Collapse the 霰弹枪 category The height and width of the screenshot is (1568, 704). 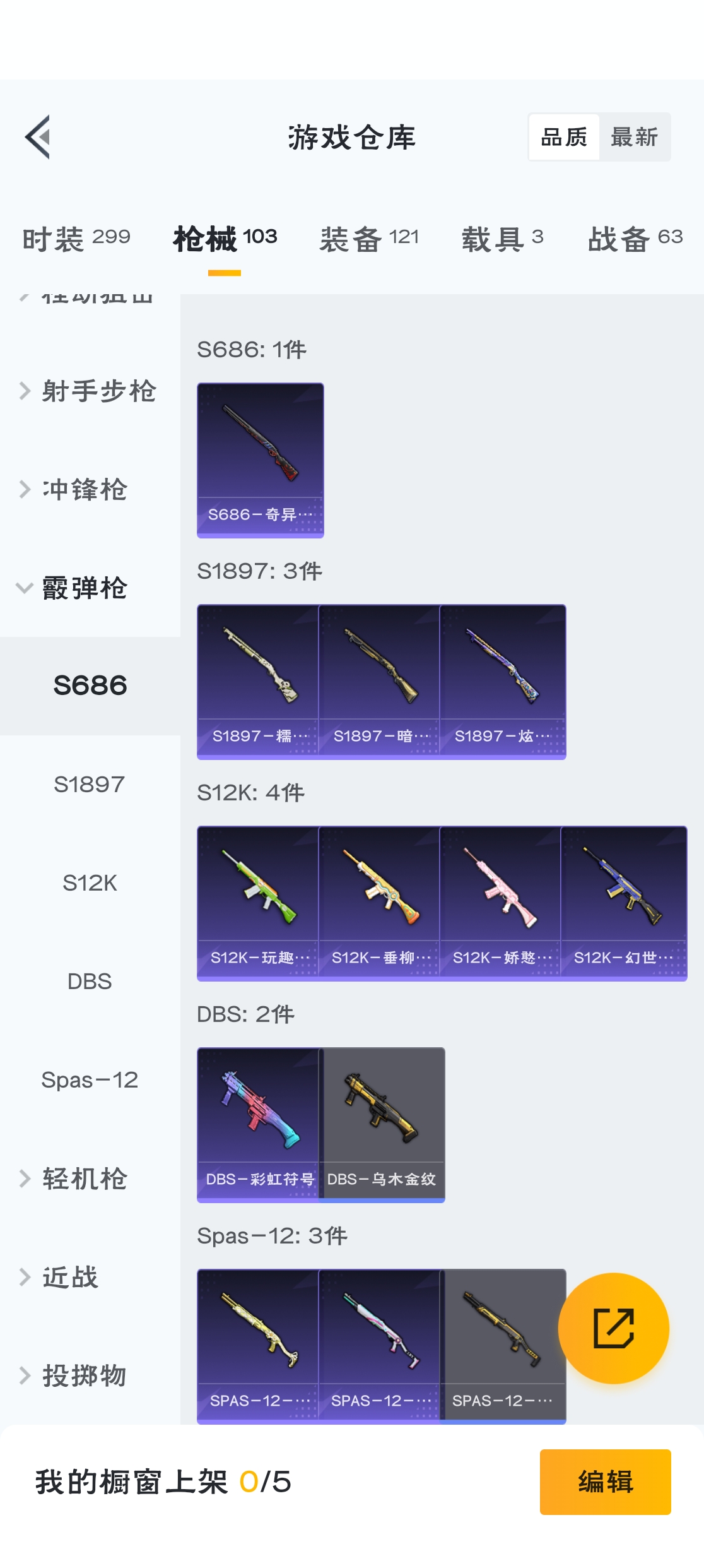[85, 588]
